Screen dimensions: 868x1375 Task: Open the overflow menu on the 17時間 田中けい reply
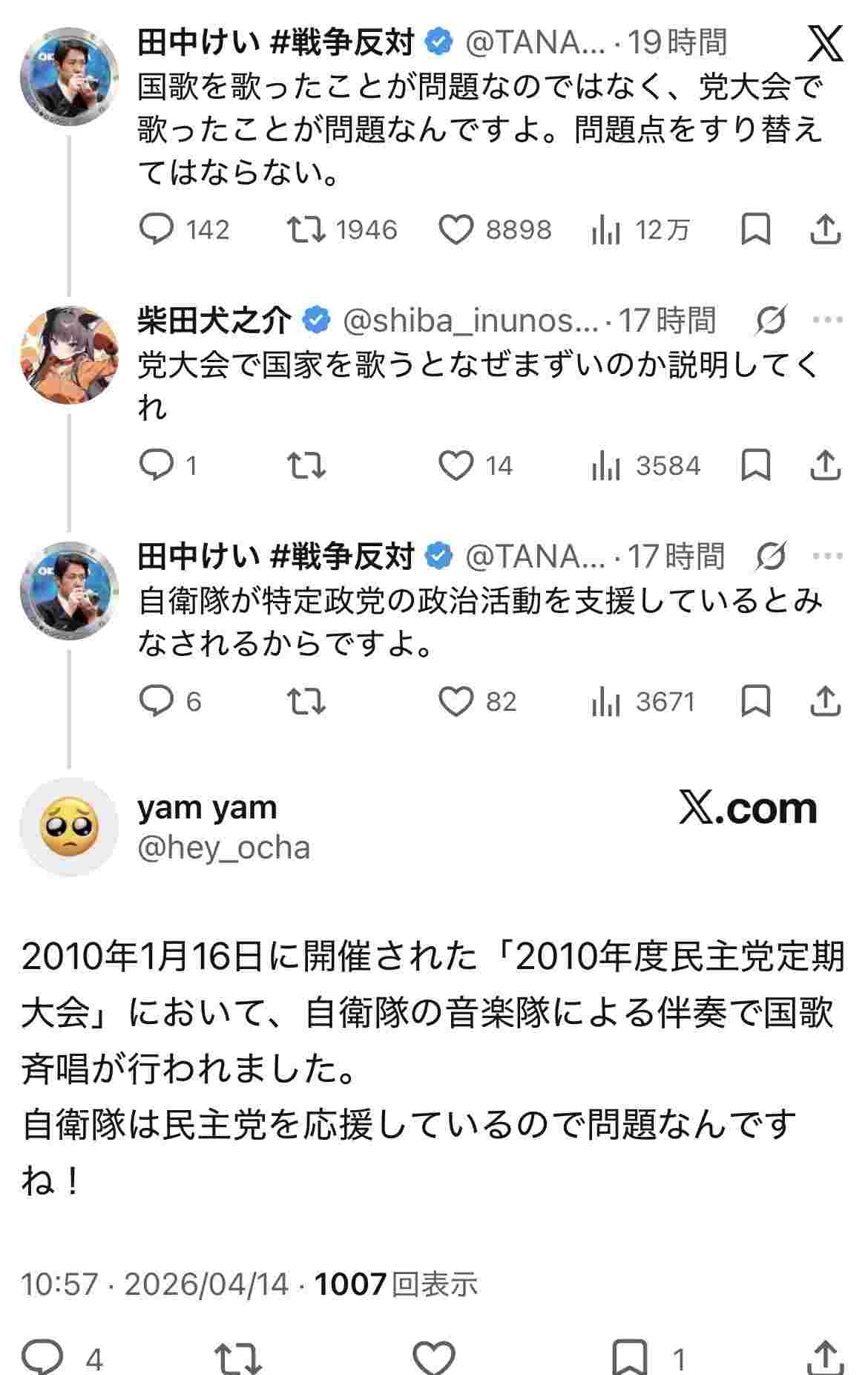tap(827, 557)
